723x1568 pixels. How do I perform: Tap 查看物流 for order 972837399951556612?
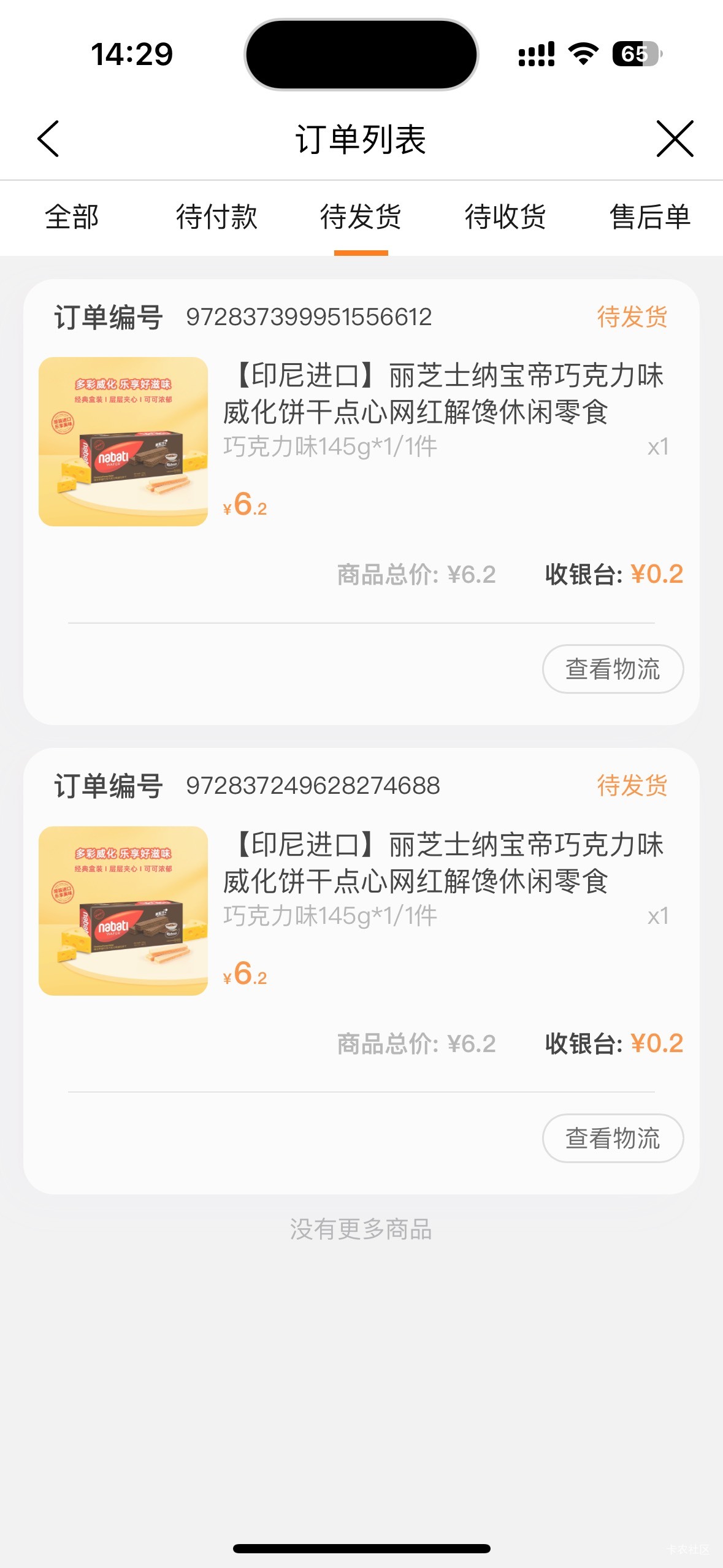click(613, 669)
